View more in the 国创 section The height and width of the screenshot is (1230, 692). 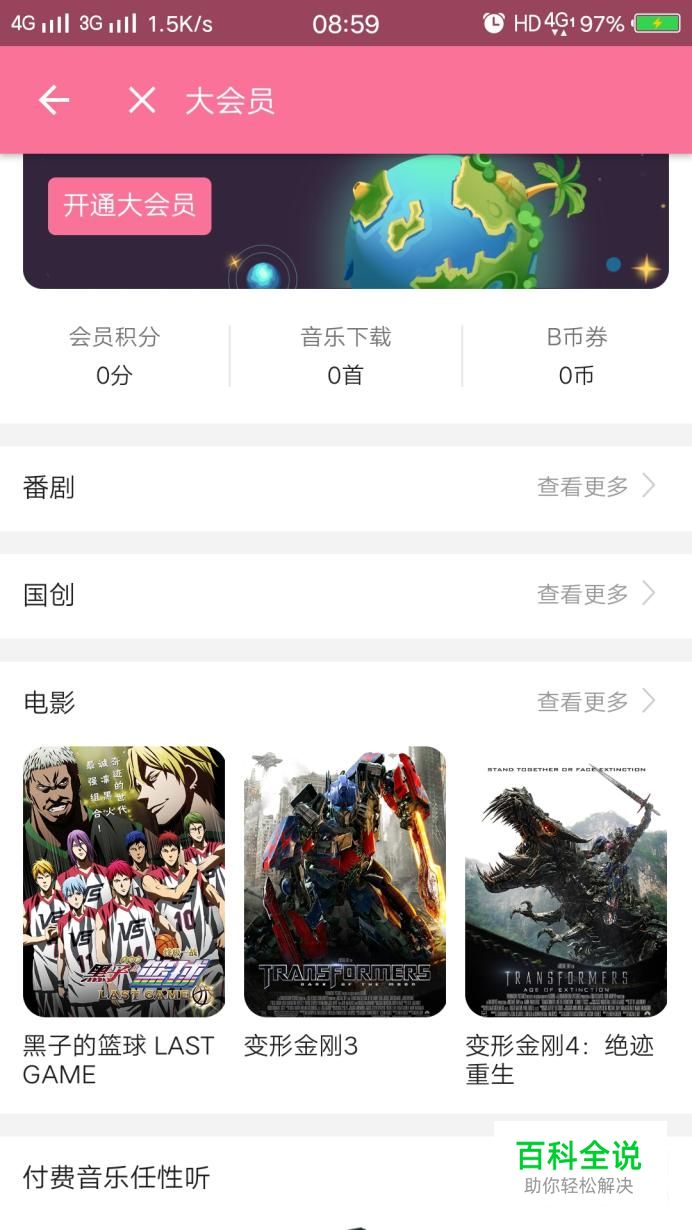click(x=596, y=594)
